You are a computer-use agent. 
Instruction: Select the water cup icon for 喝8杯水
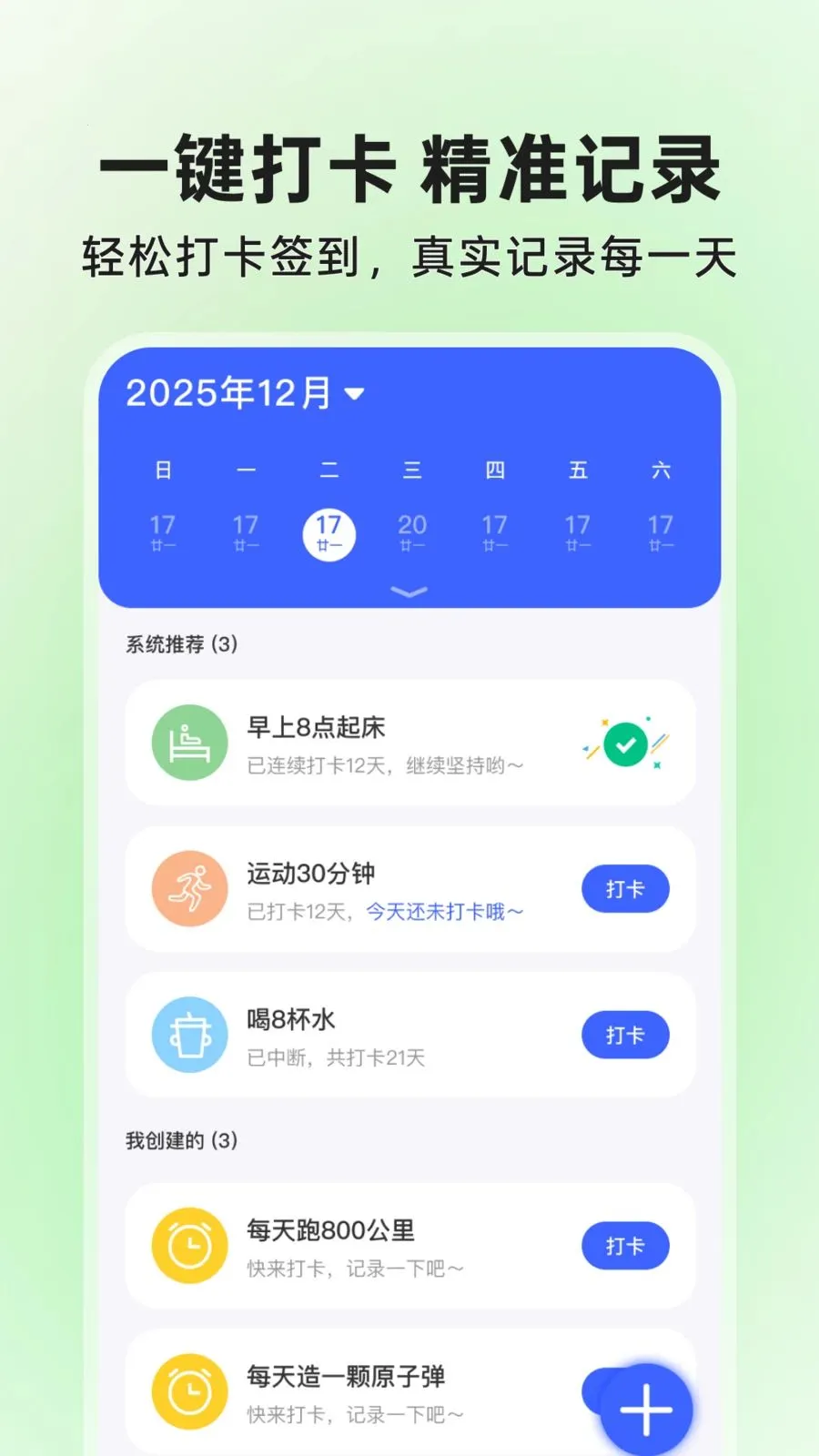click(189, 1035)
